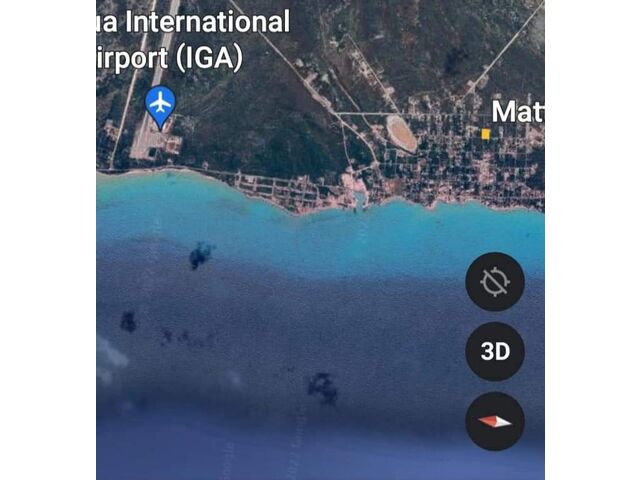This screenshot has width=640, height=480.
Task: Reset orientation with the red compass
Action: click(x=494, y=421)
